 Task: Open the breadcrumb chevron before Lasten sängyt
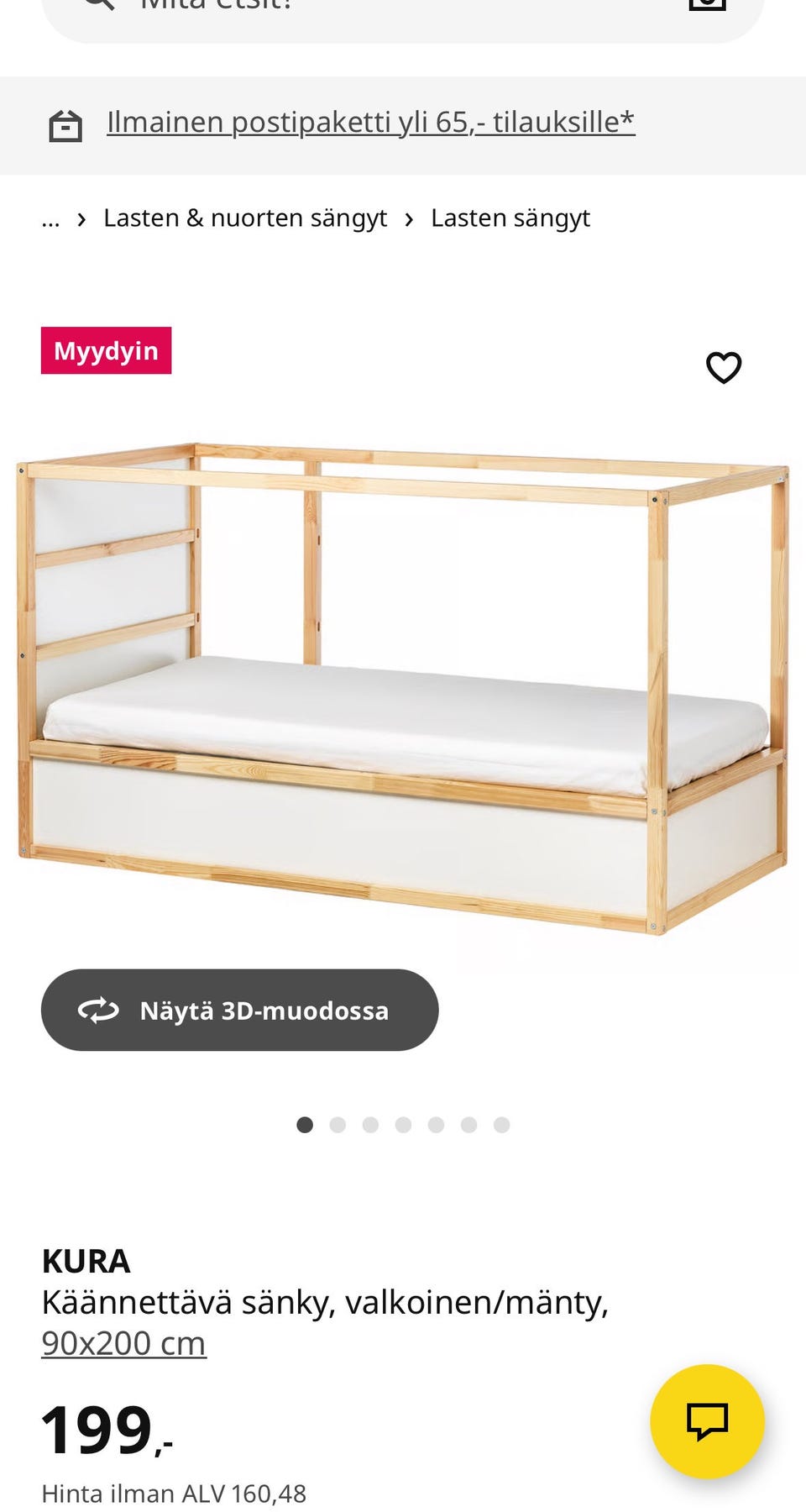[x=409, y=218]
